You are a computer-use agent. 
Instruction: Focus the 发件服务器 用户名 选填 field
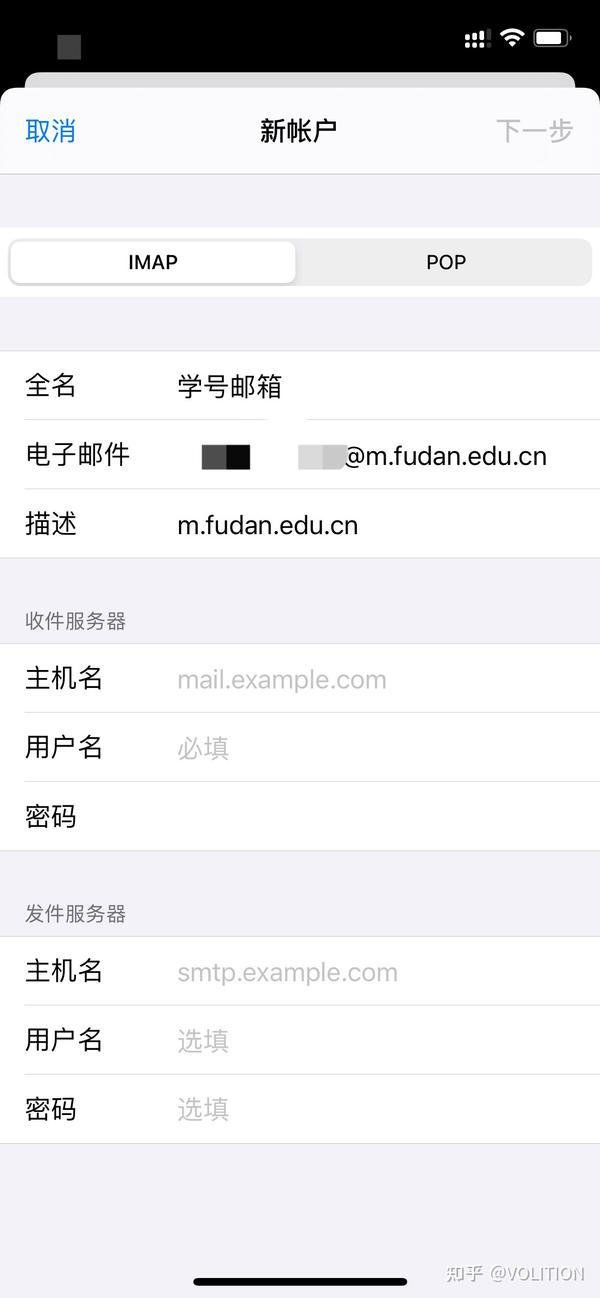(380, 1041)
